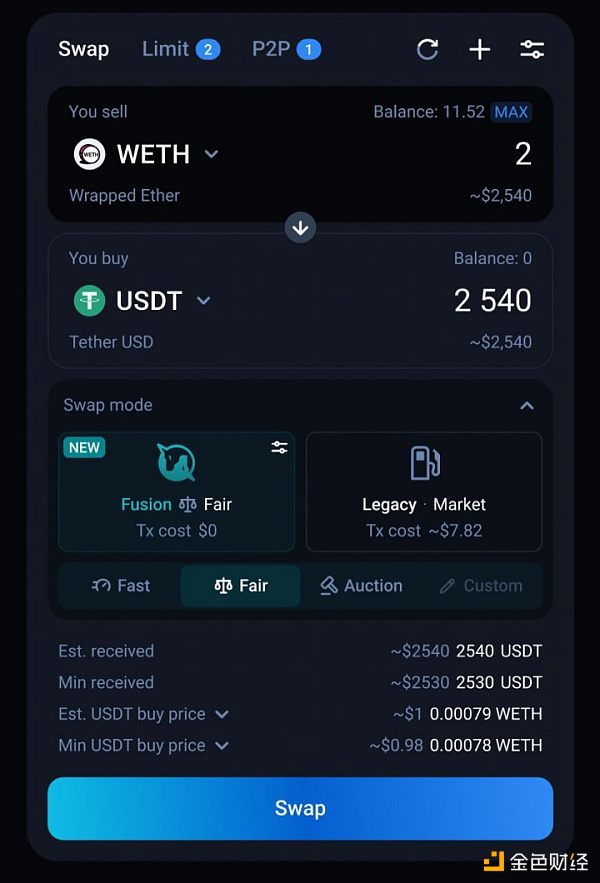Open the WETH token selector
Screen dimensions: 600x883
coord(146,154)
